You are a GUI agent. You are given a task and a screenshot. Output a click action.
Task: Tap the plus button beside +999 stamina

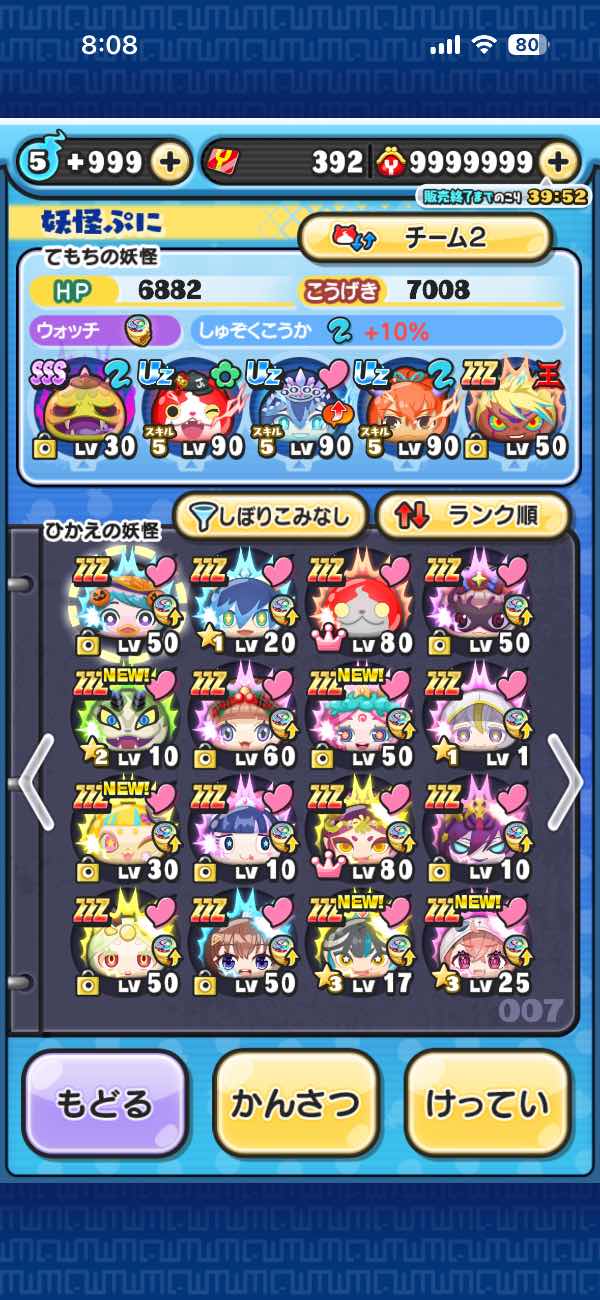coord(171,161)
